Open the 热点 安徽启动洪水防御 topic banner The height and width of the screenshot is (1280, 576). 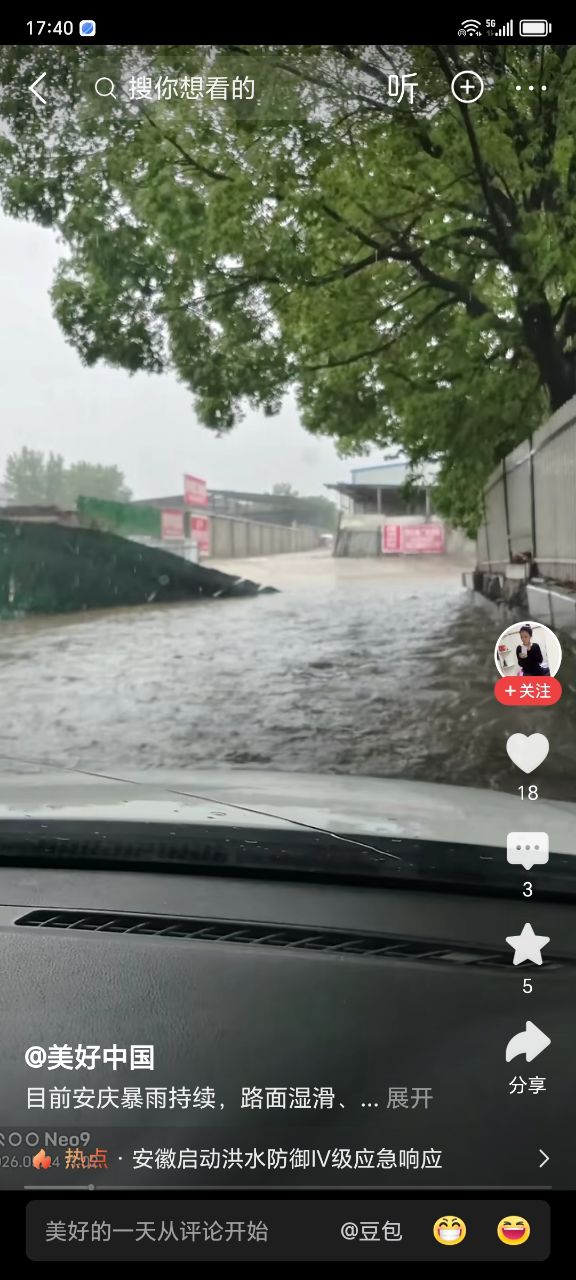click(x=288, y=1159)
